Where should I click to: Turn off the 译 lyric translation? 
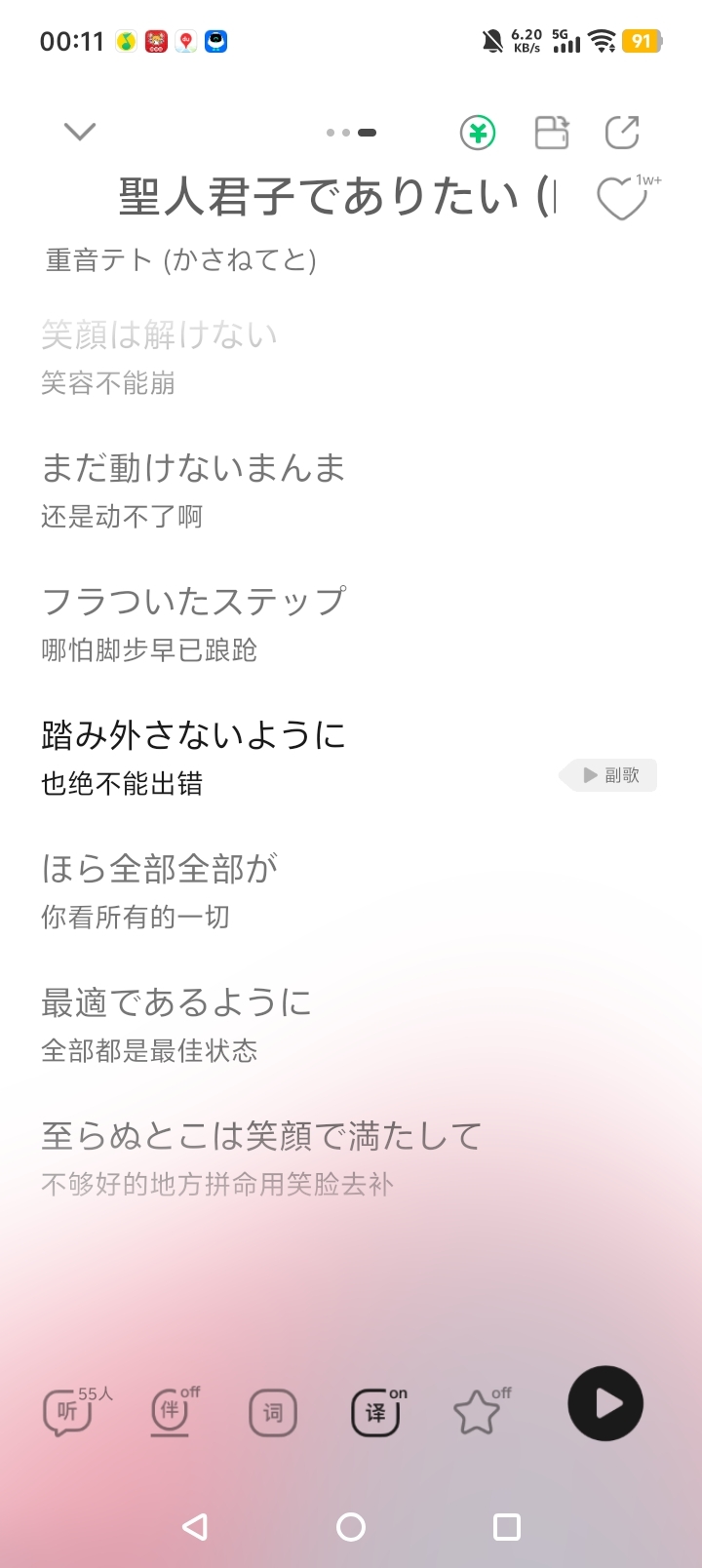376,1411
